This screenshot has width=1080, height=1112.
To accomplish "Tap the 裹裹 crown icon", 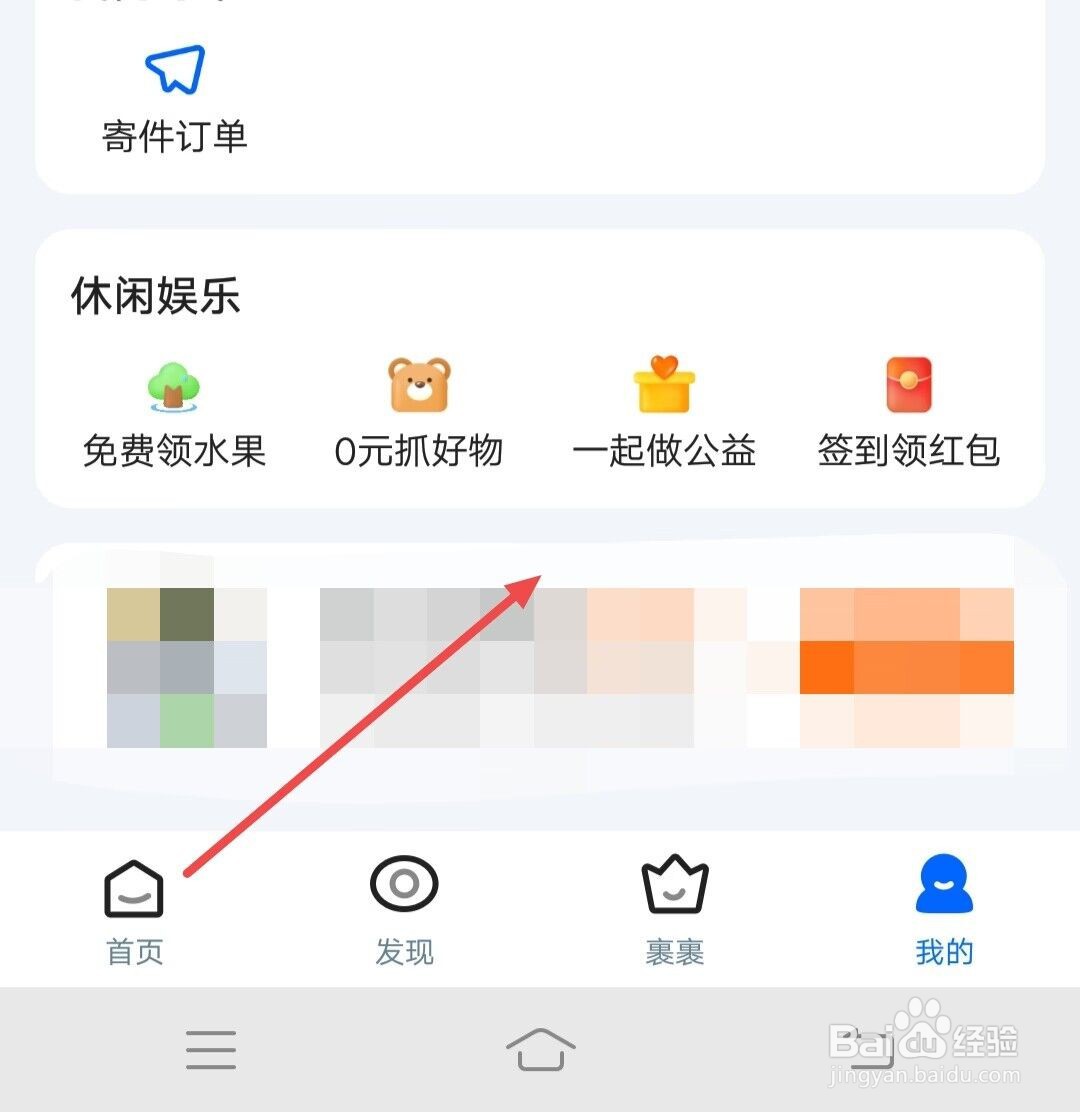I will (674, 882).
